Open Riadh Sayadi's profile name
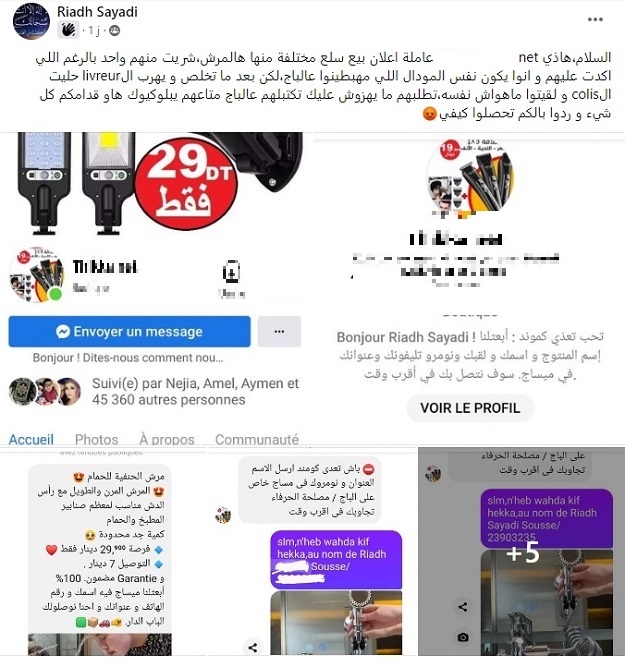 pos(97,12)
